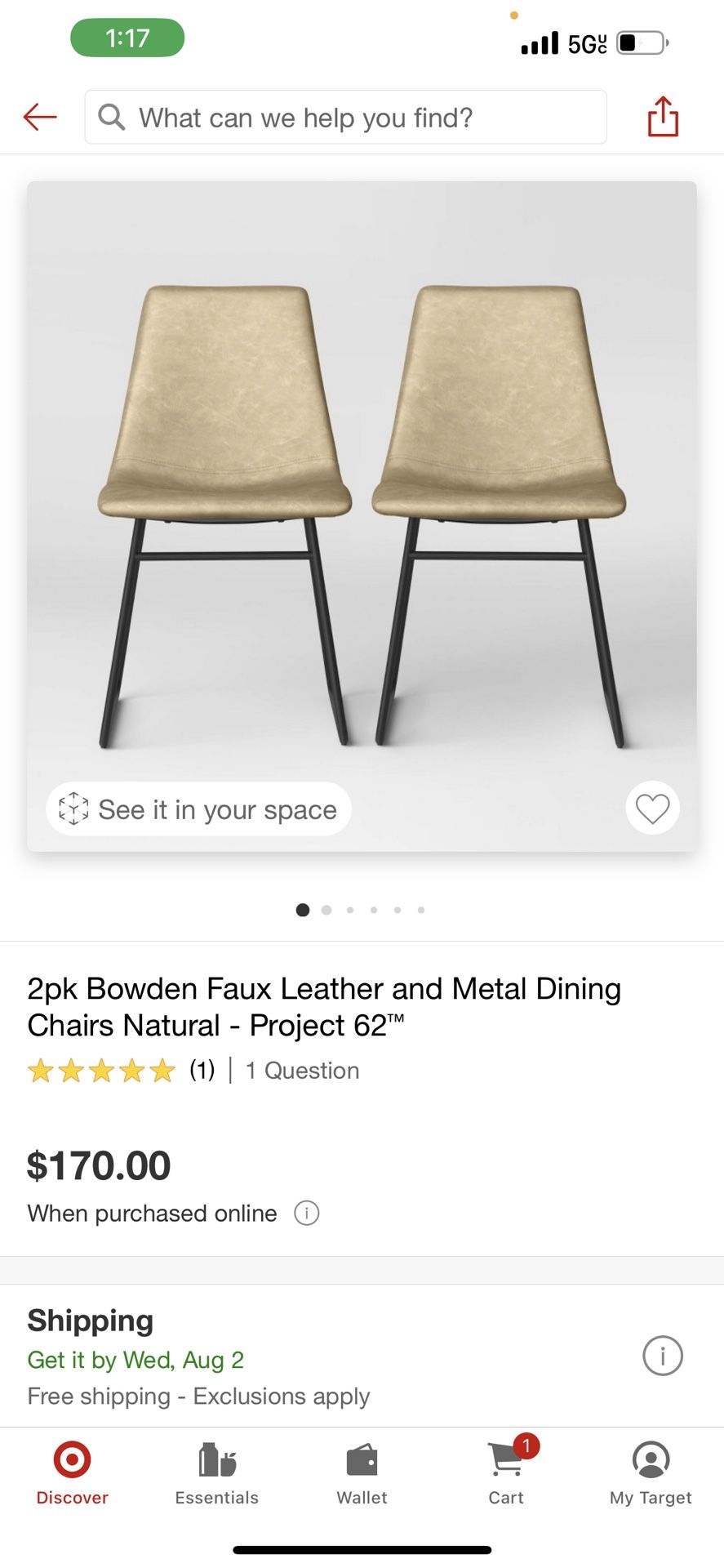Tap the back arrow icon

(x=39, y=117)
